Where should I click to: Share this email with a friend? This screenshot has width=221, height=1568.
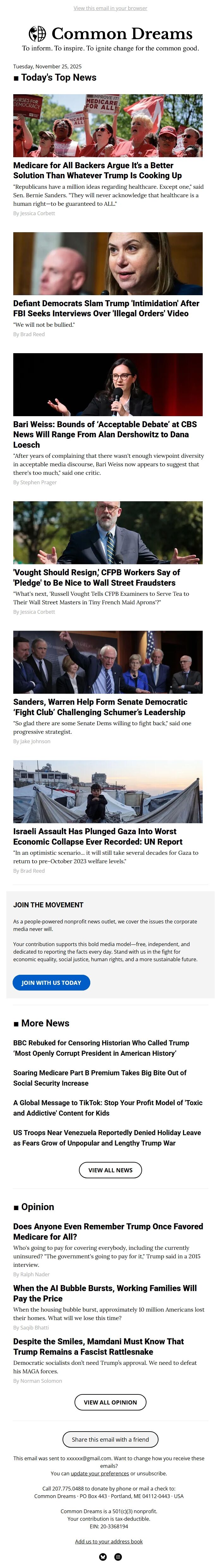(110, 1439)
